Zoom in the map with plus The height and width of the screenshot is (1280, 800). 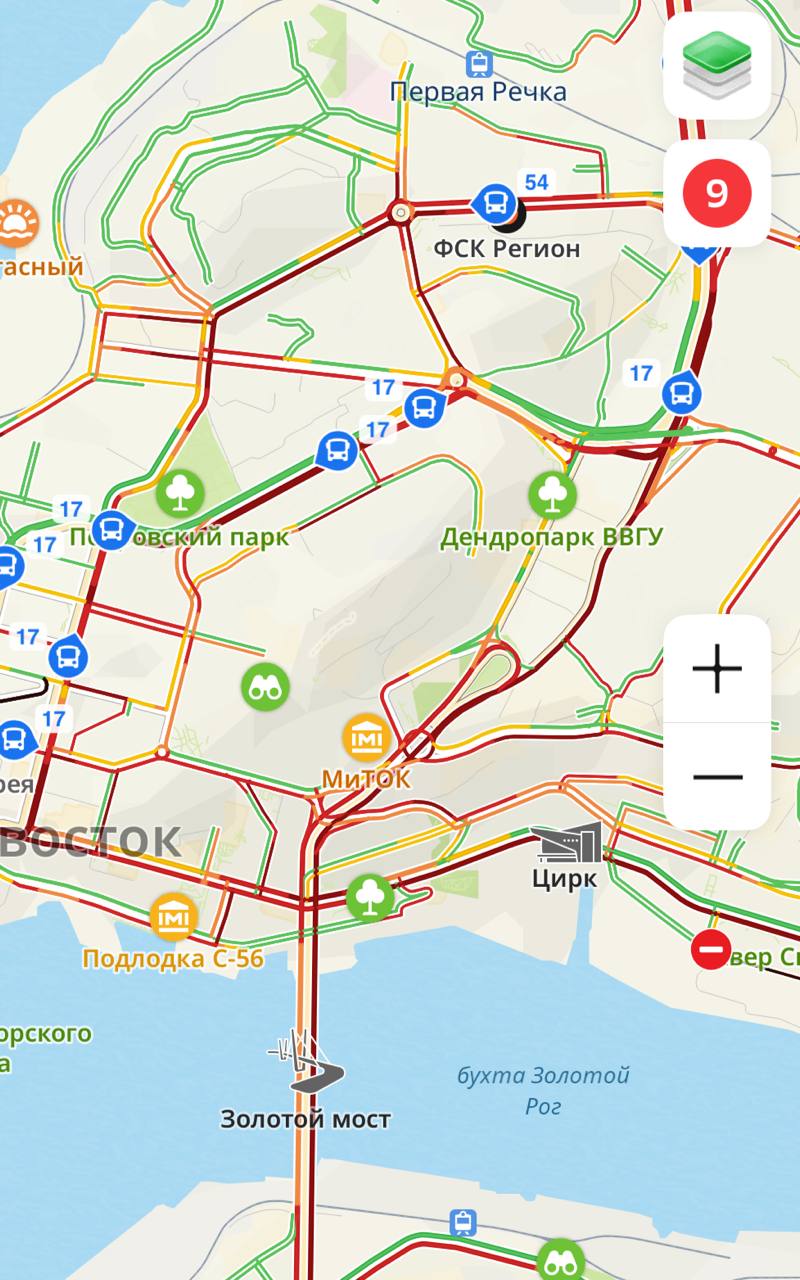pos(717,669)
